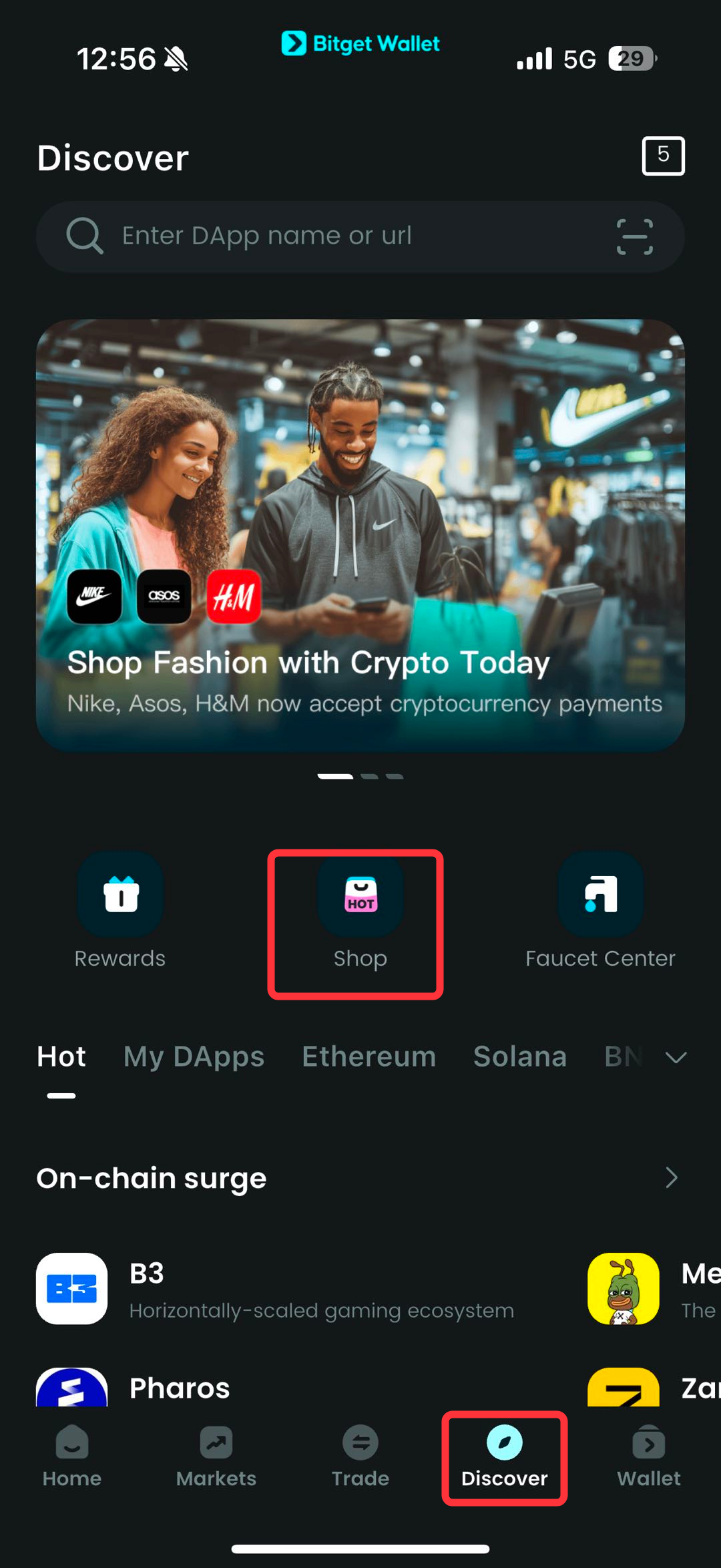Switch to the Ethereum tab
Viewport: 721px width, 1568px height.
tap(369, 1056)
